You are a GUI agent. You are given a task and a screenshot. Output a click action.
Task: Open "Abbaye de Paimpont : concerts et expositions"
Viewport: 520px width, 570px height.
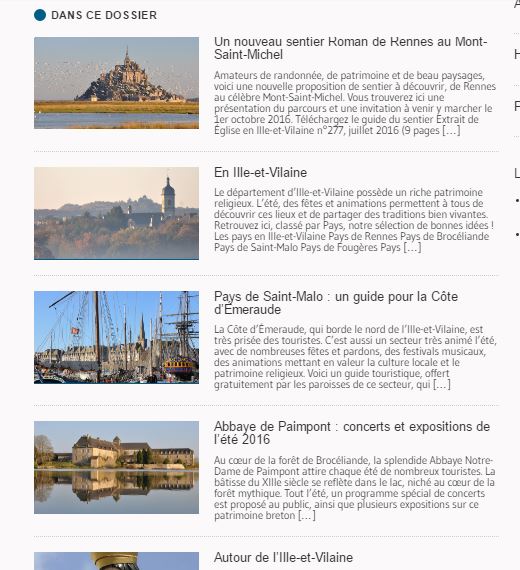(352, 433)
